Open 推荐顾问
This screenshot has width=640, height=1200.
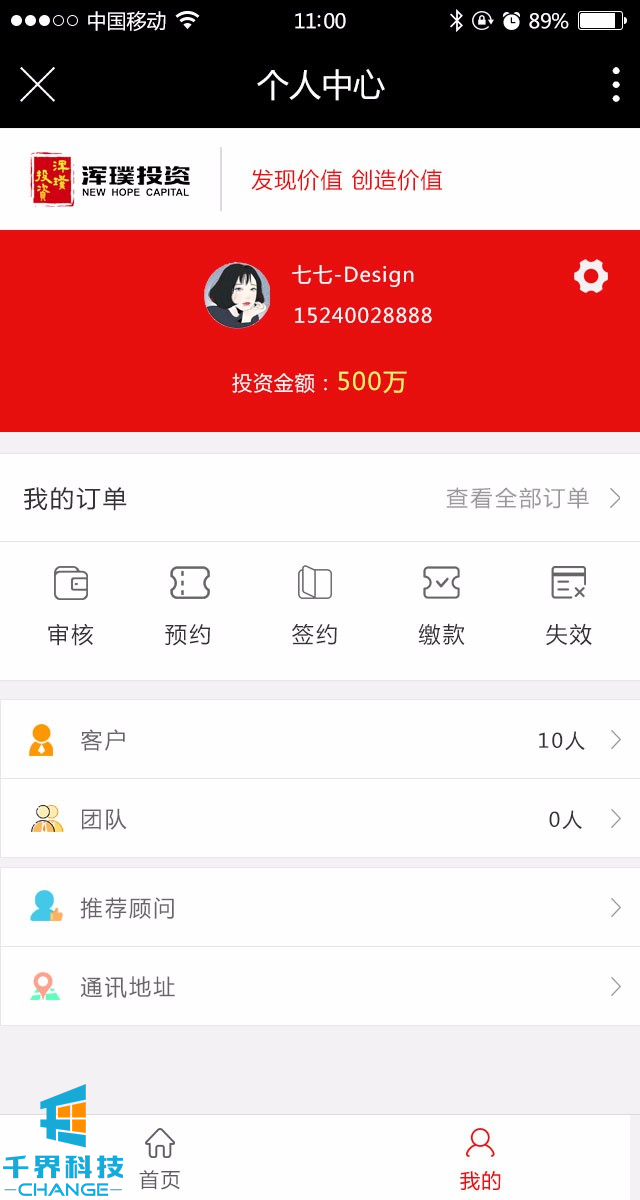tap(320, 908)
